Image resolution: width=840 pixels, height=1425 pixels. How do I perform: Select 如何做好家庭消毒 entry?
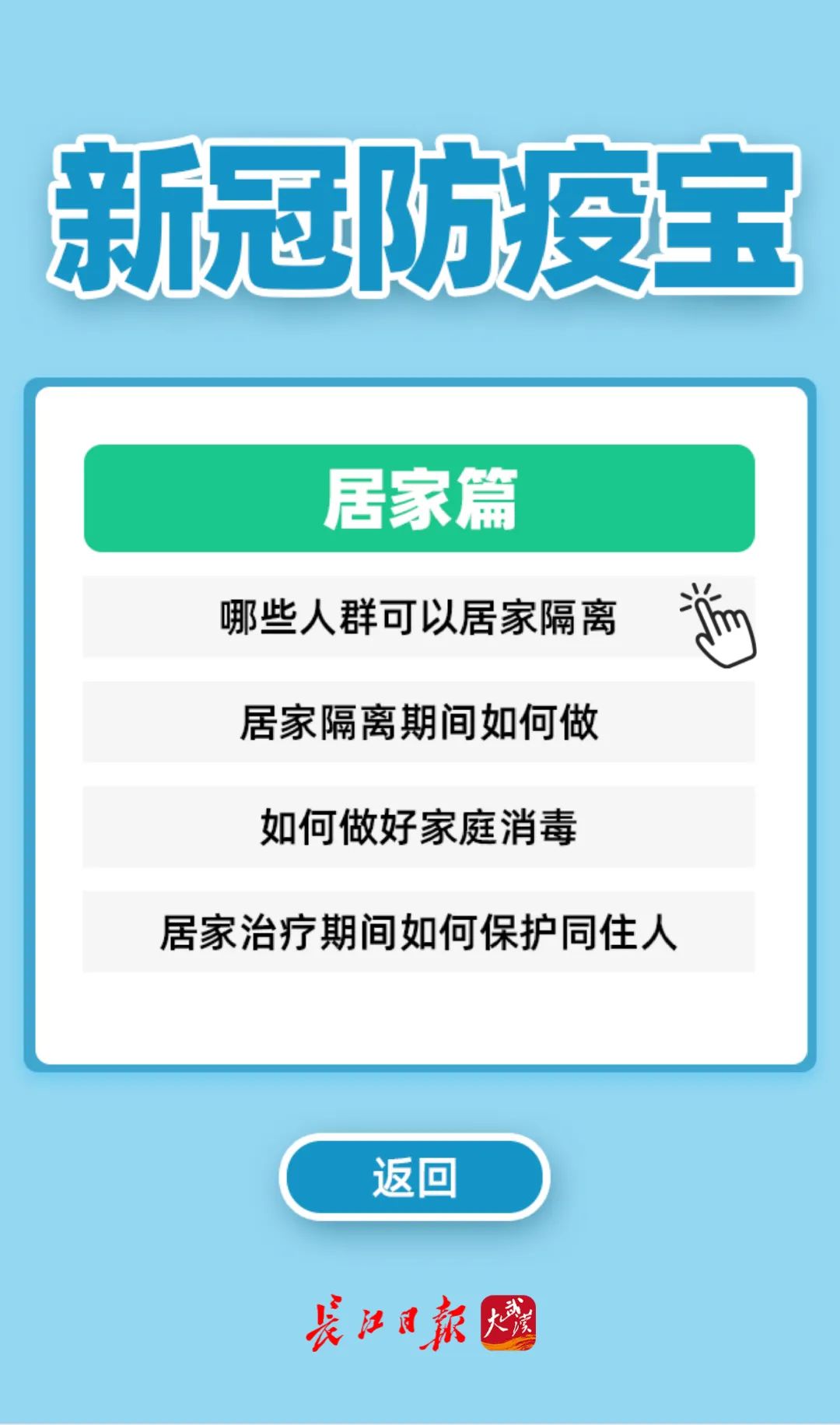coord(418,827)
